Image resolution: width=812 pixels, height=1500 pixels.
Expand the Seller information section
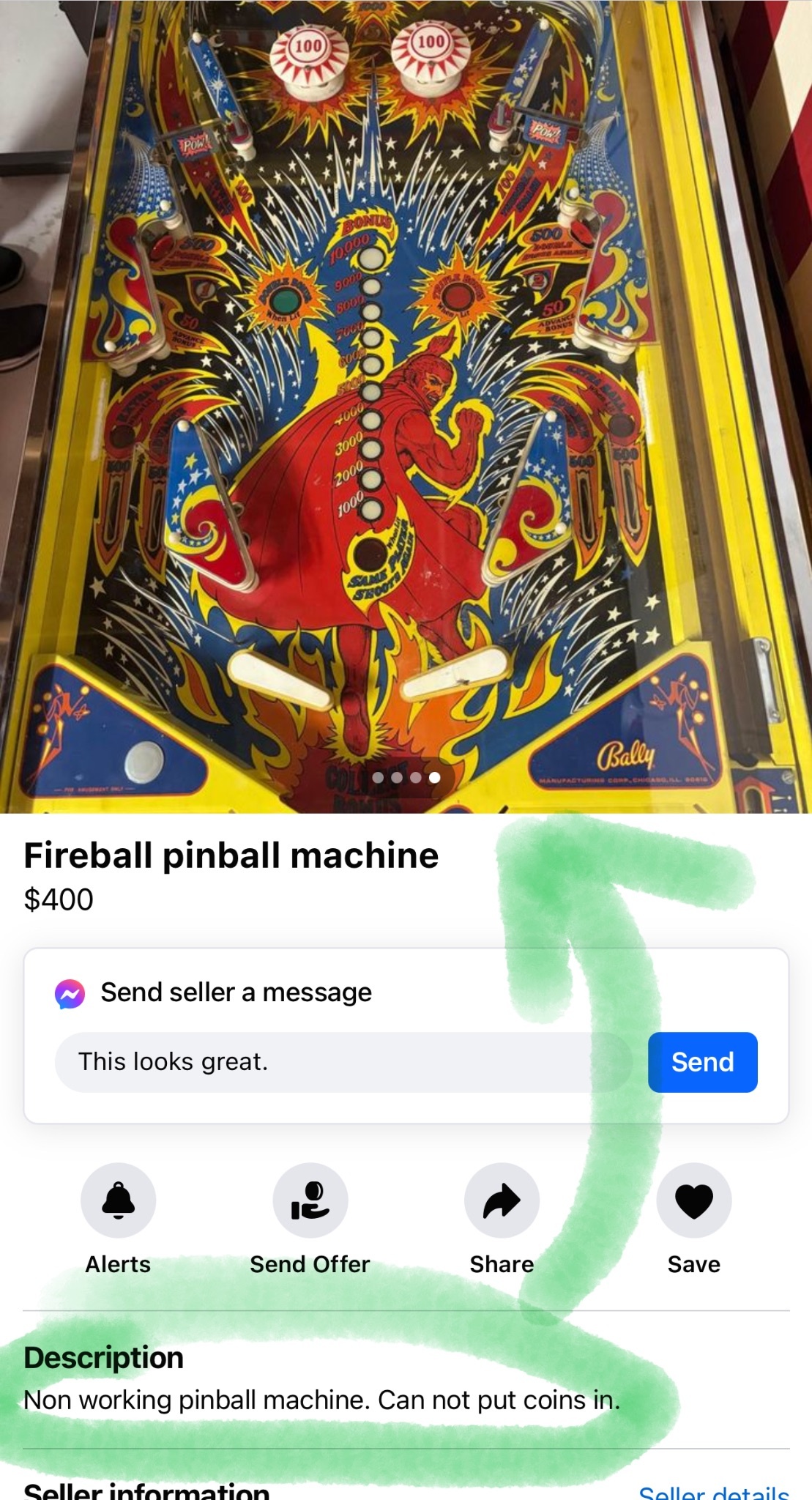coord(145,1494)
